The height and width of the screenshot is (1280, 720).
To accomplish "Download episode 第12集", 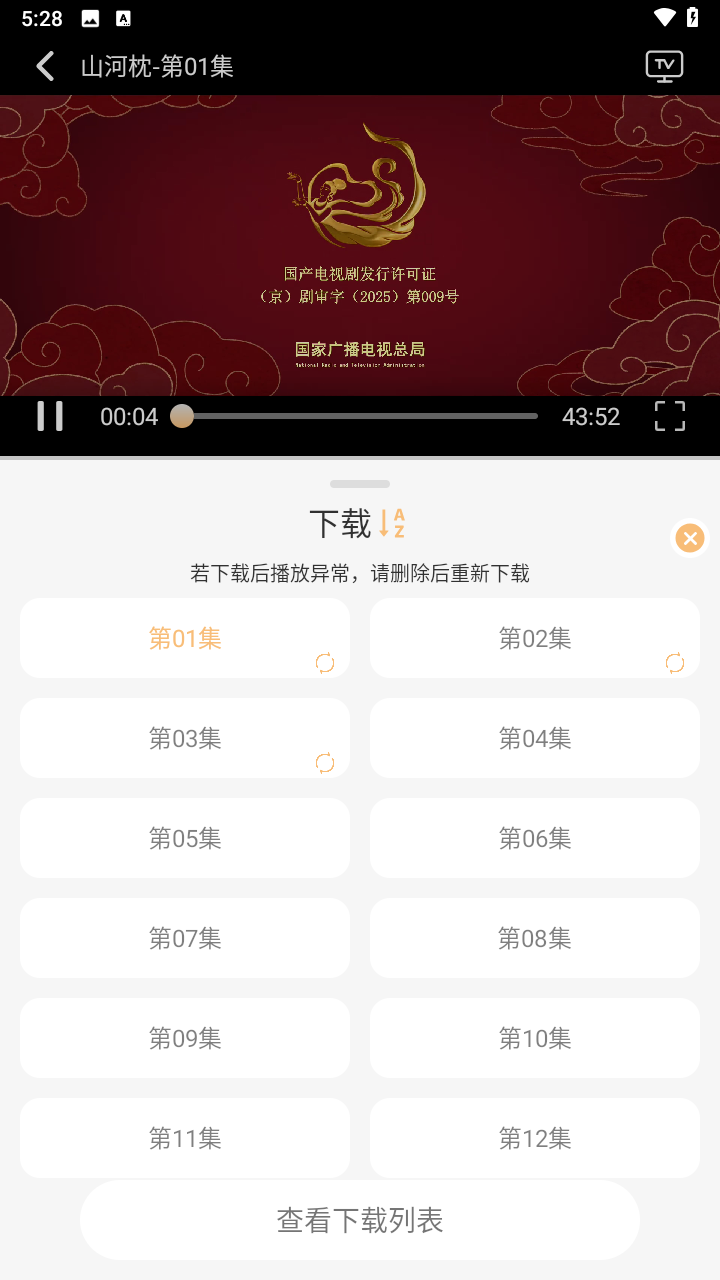I will [535, 1138].
